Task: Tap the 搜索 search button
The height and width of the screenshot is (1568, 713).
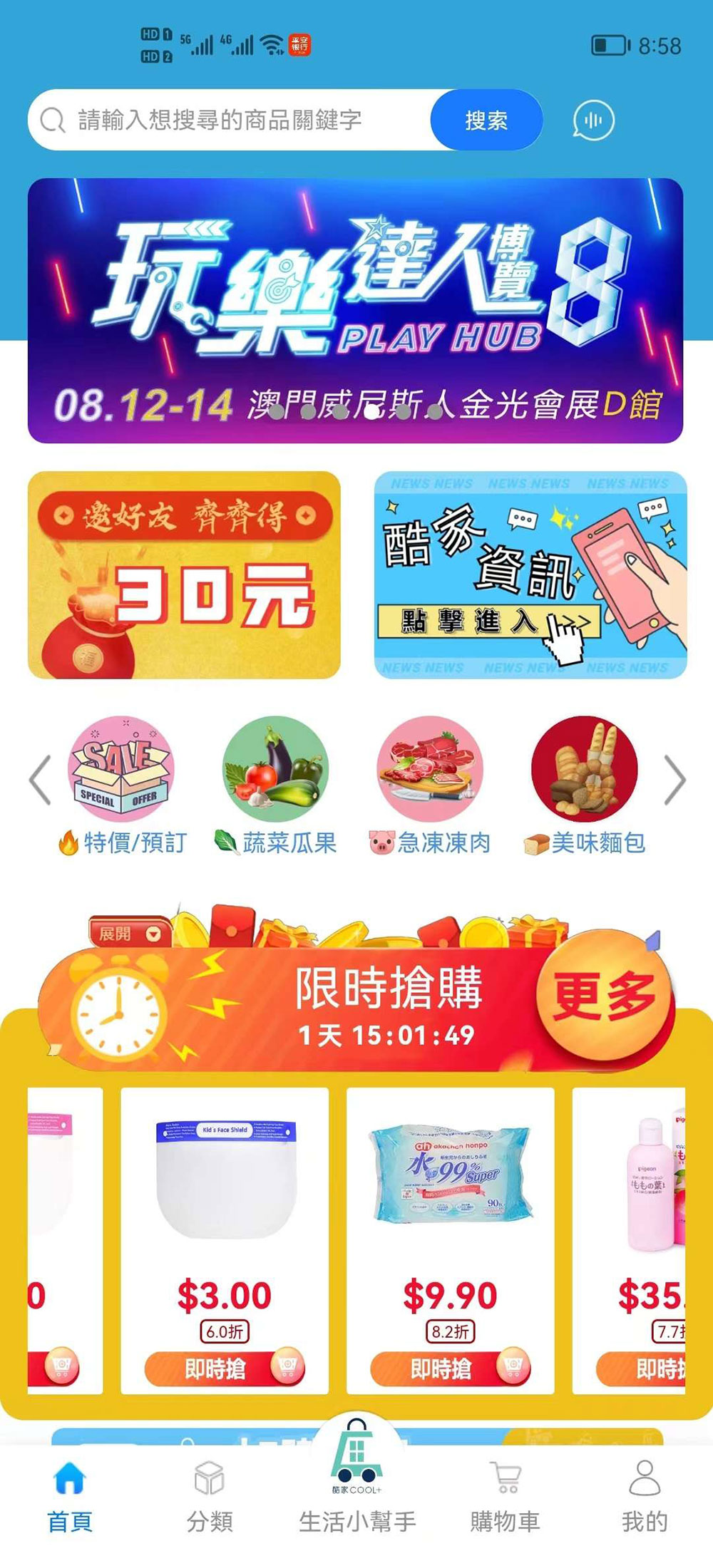Action: click(x=486, y=120)
